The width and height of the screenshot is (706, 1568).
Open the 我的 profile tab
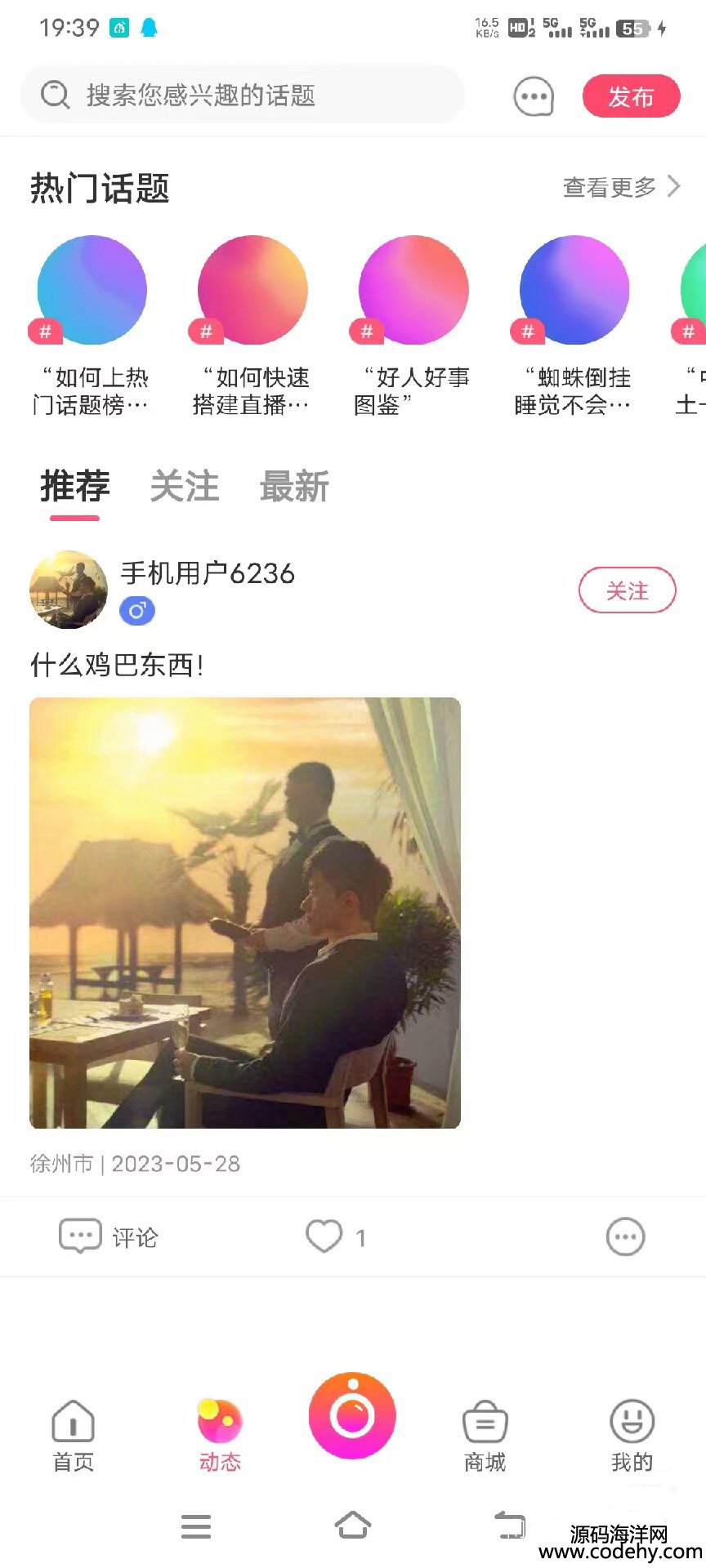(x=632, y=1435)
